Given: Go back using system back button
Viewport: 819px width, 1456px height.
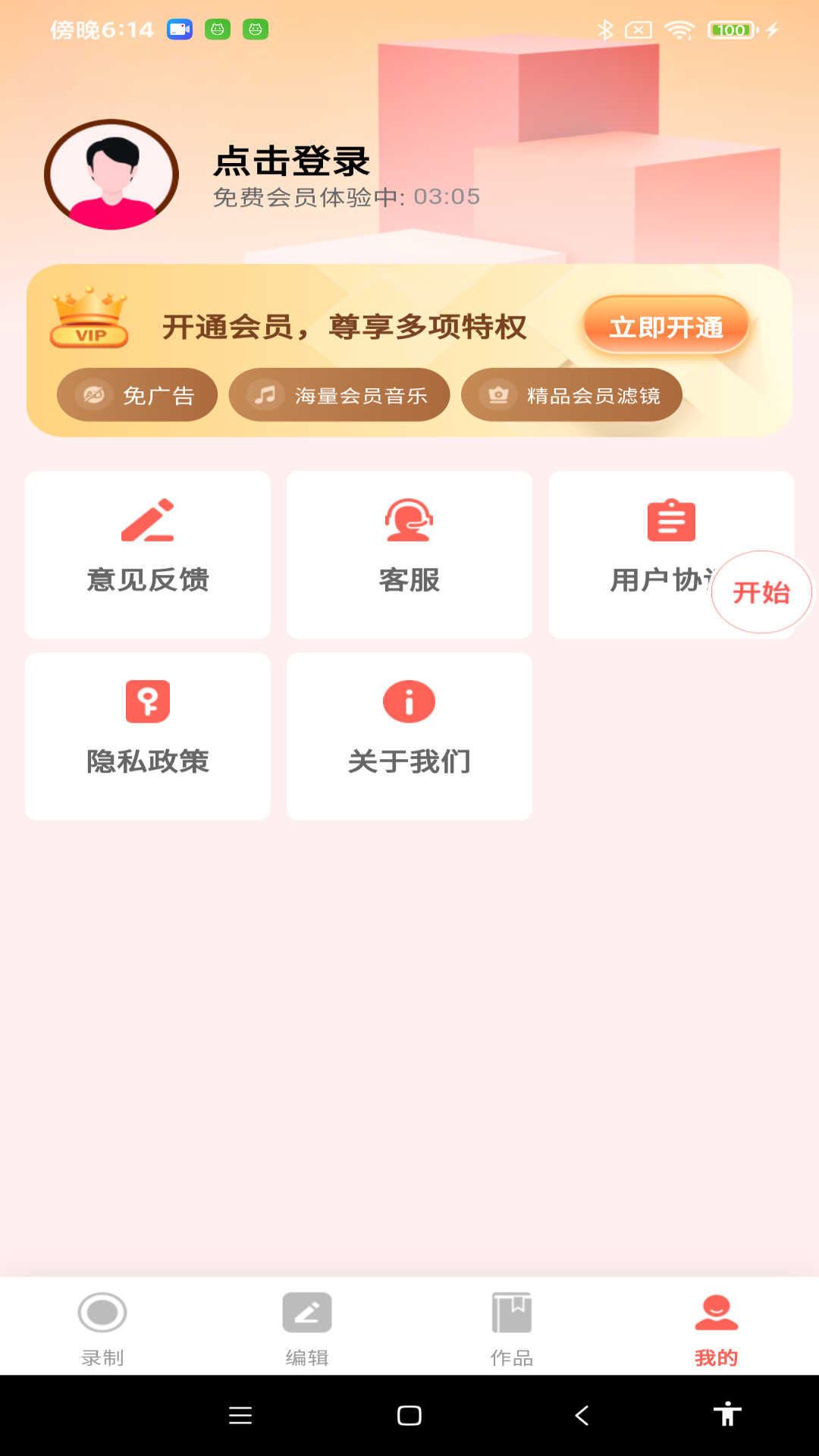Looking at the screenshot, I should (x=582, y=1415).
